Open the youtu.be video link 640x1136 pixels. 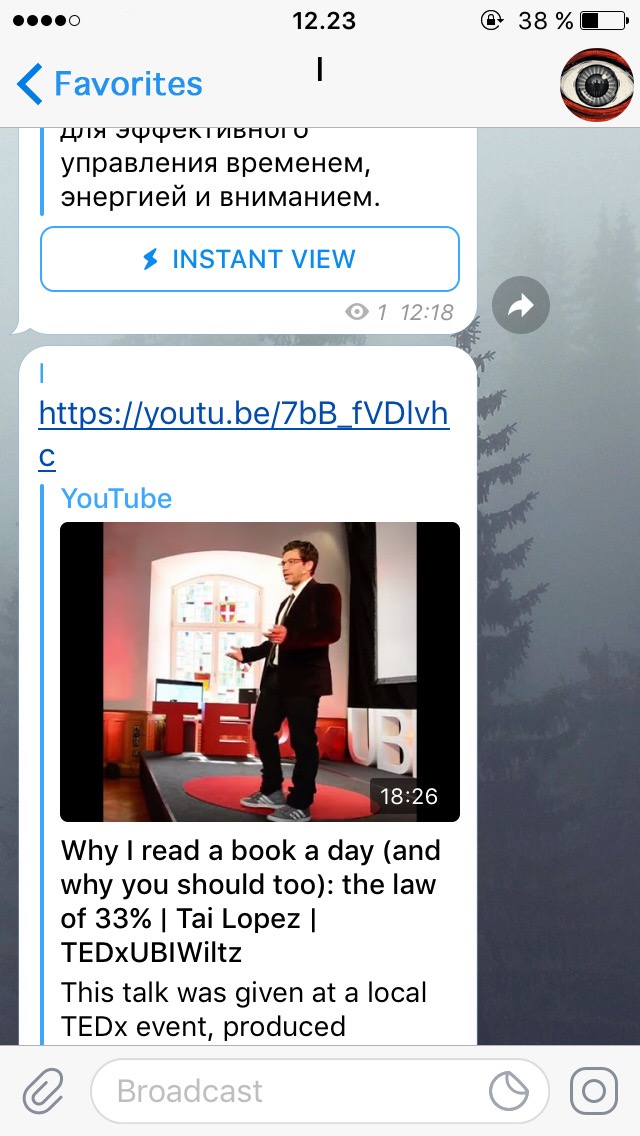(243, 414)
